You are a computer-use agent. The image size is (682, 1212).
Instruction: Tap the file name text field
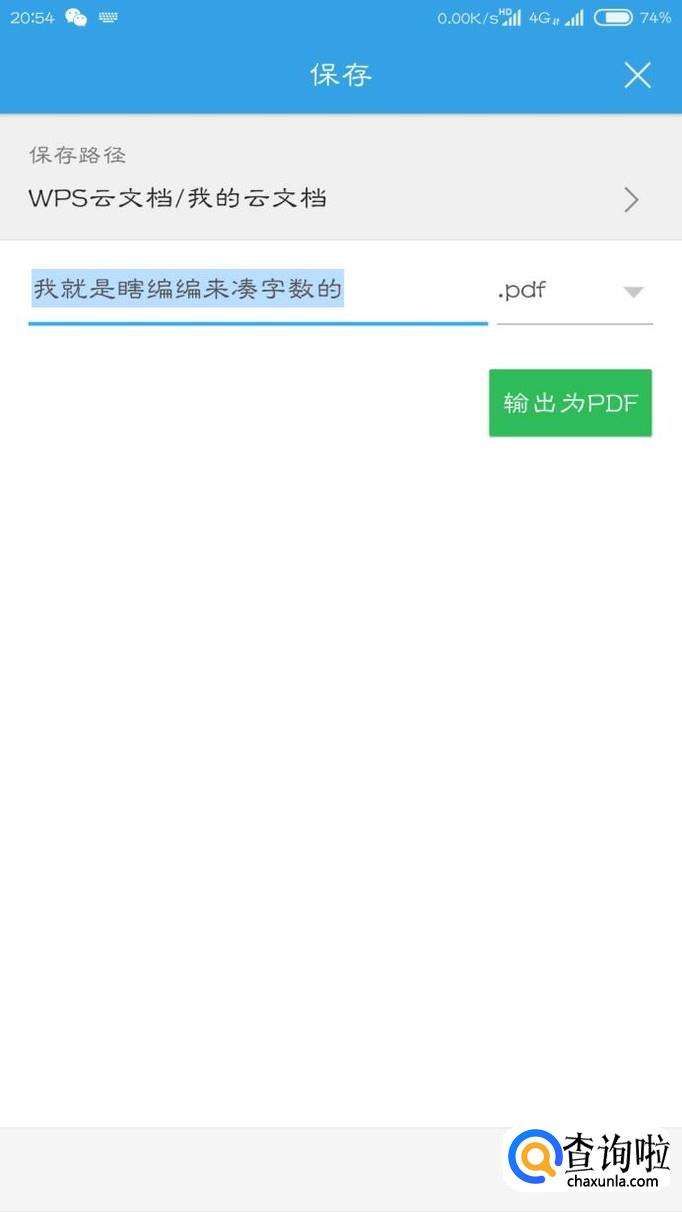click(x=258, y=291)
